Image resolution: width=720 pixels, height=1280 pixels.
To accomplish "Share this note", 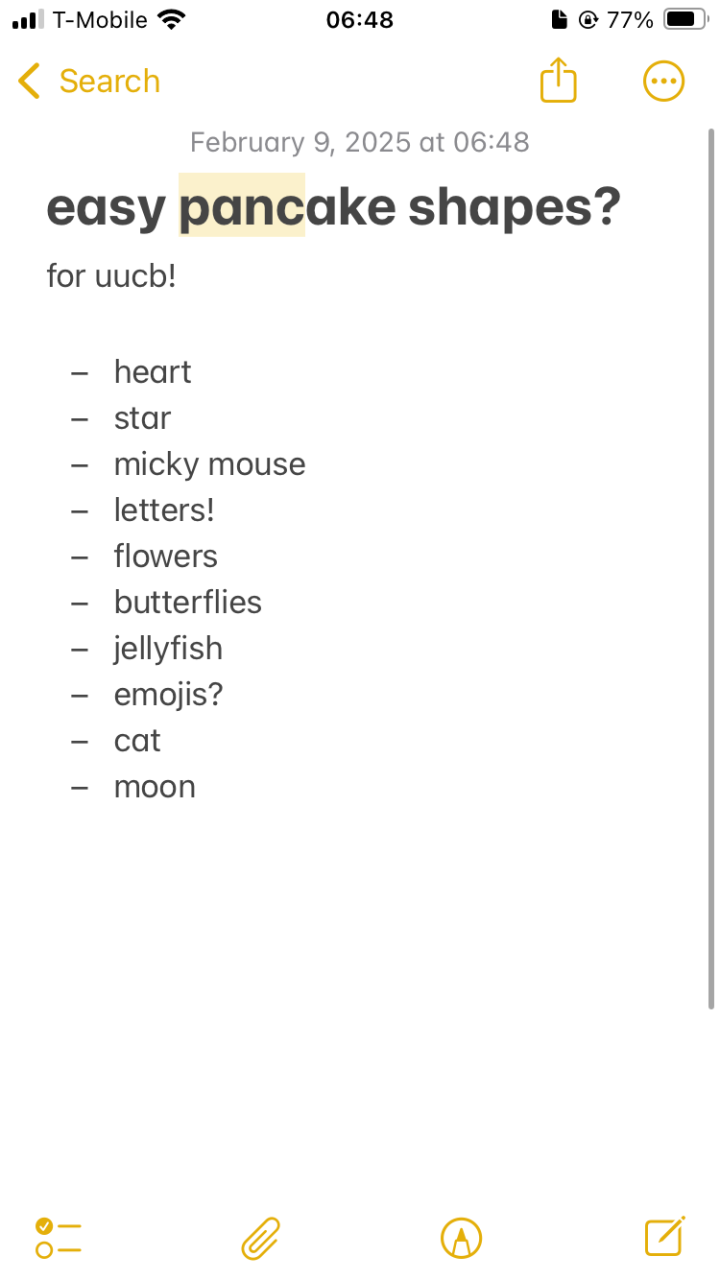I will pyautogui.click(x=559, y=80).
